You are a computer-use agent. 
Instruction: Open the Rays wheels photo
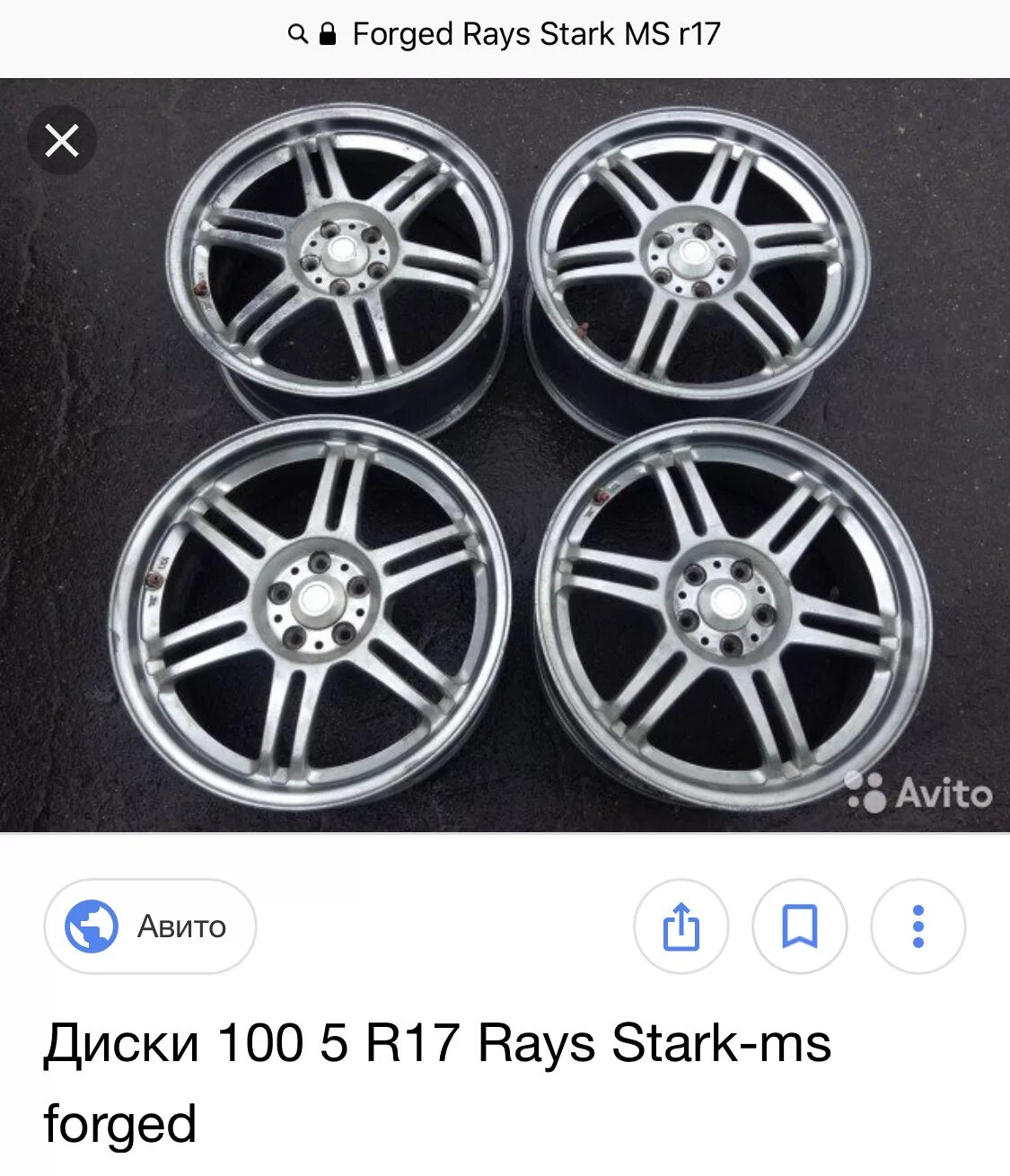pos(505,455)
